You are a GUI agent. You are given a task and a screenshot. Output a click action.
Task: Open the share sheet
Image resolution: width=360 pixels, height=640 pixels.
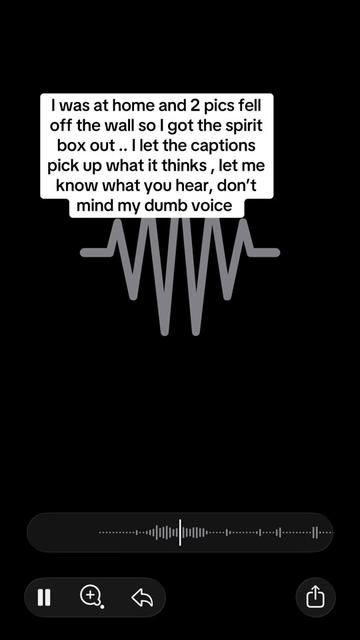tap(316, 597)
